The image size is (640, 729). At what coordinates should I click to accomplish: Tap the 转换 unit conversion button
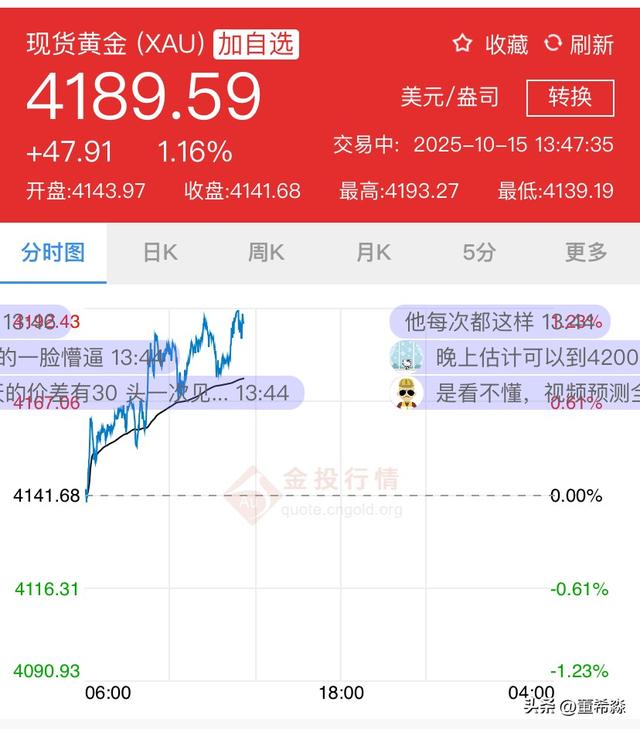pos(570,97)
